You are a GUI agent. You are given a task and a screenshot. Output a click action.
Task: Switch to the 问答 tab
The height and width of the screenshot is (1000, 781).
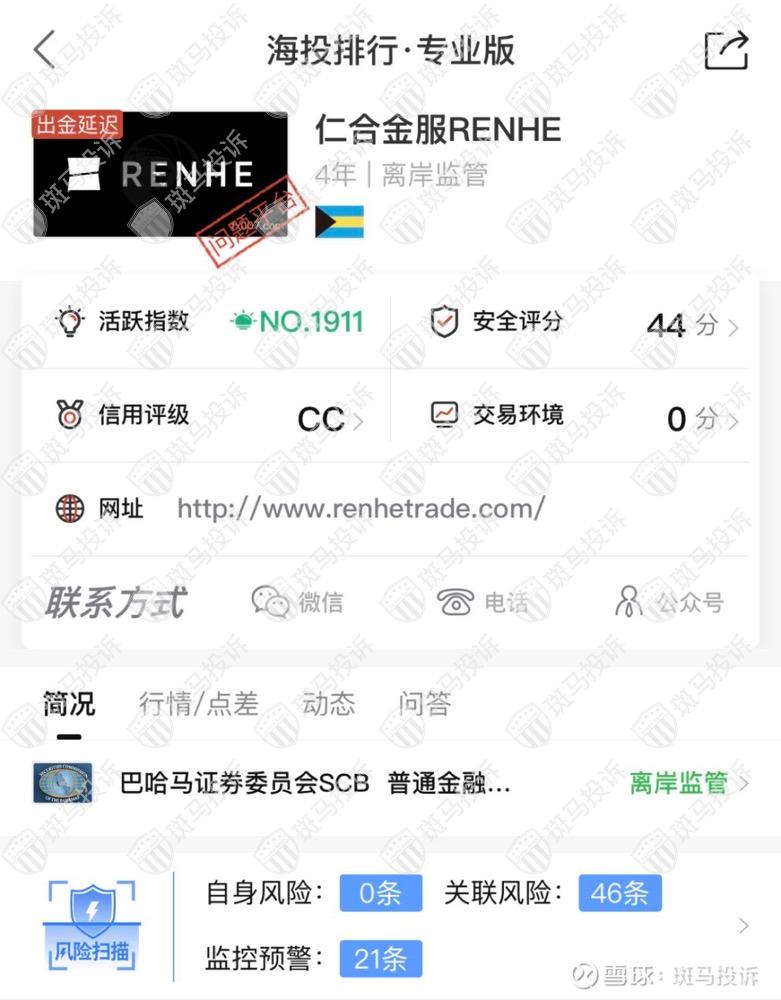coord(424,704)
